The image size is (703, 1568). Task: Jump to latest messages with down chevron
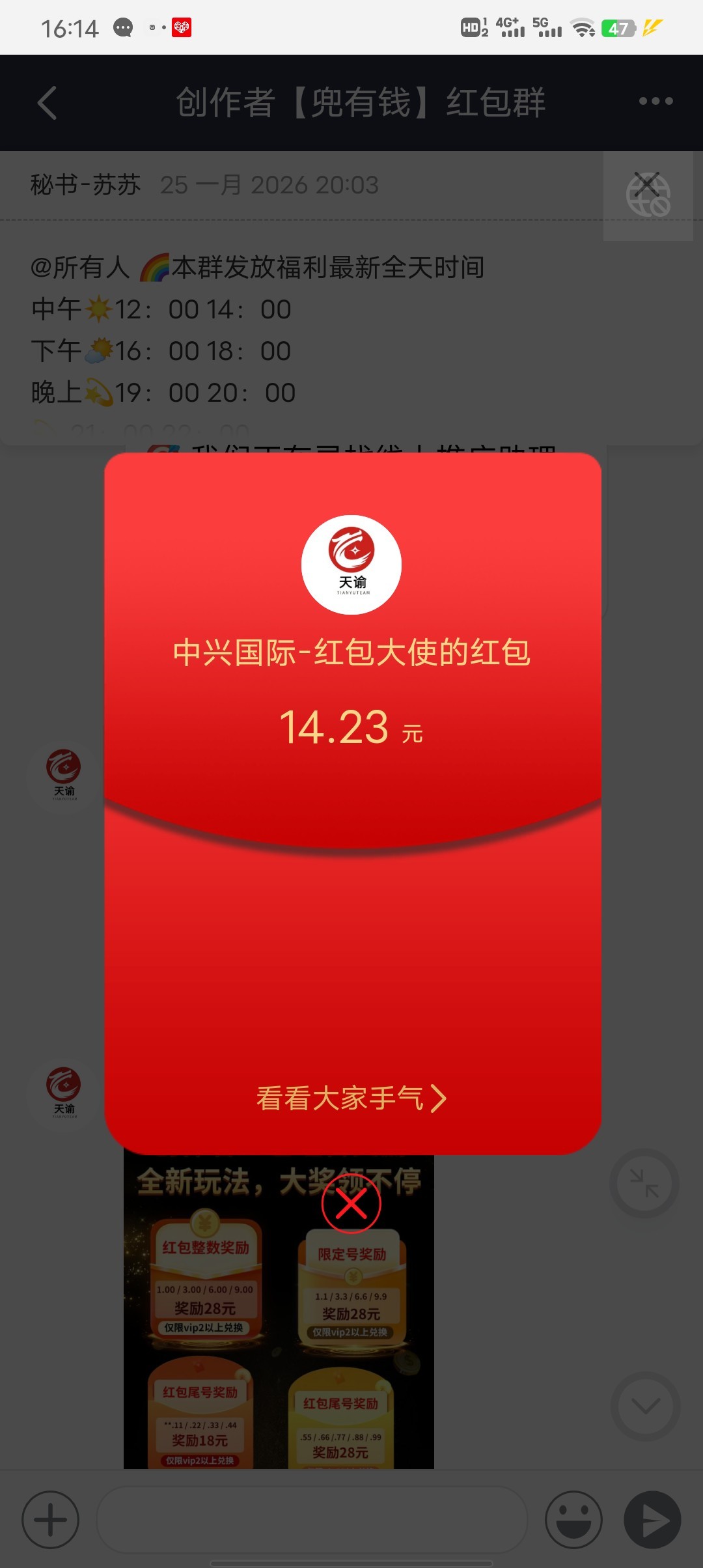pyautogui.click(x=645, y=1406)
